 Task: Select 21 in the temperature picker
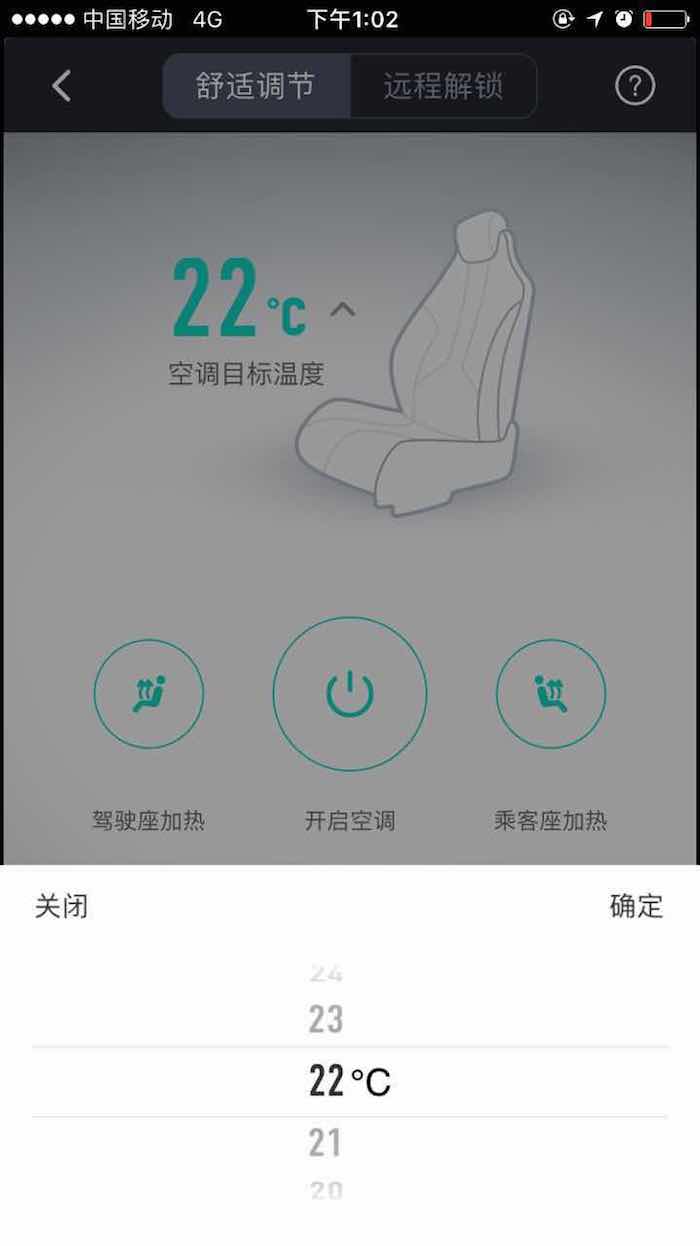point(326,1142)
